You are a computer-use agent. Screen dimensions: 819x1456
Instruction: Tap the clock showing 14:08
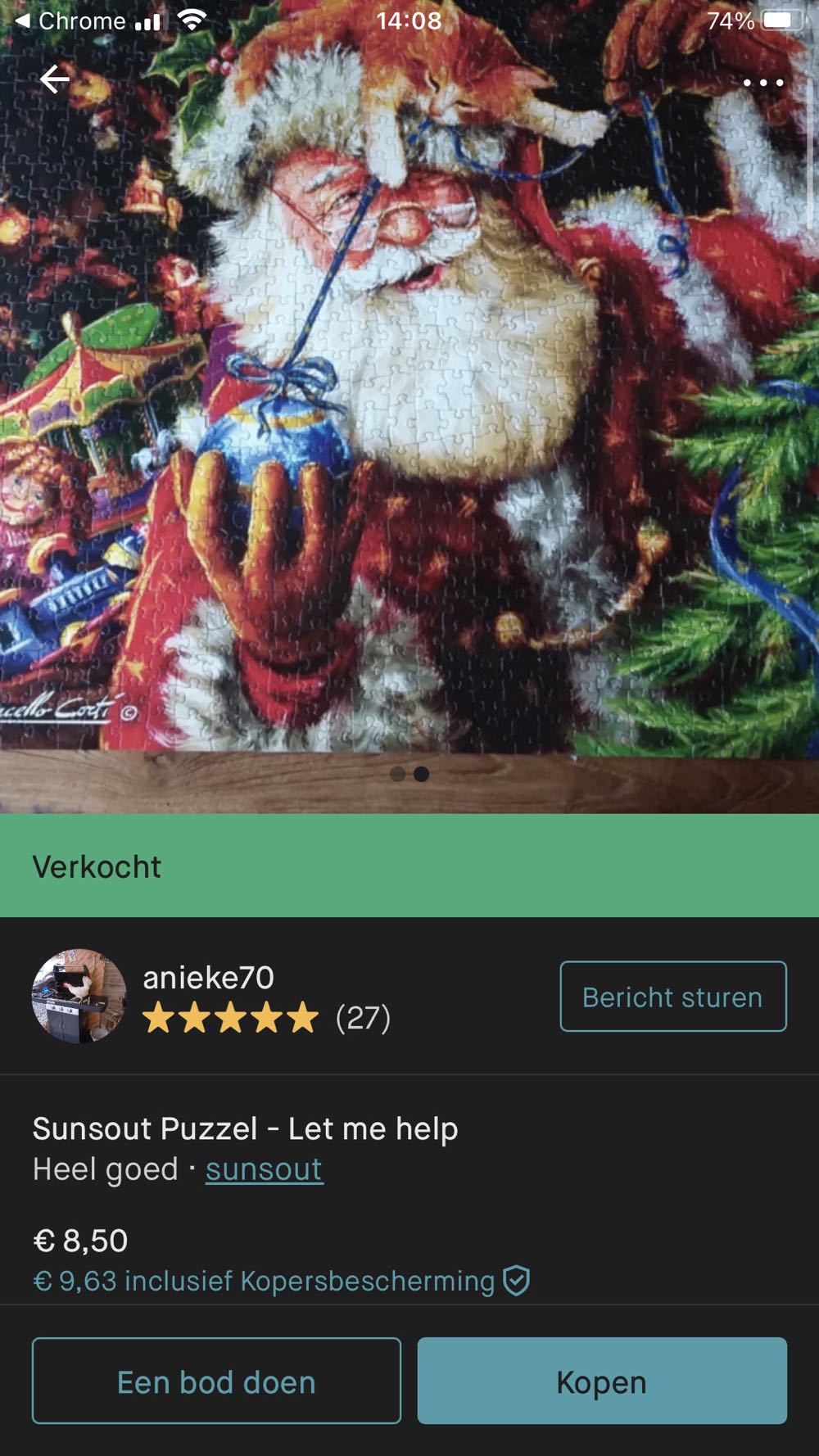tap(409, 20)
